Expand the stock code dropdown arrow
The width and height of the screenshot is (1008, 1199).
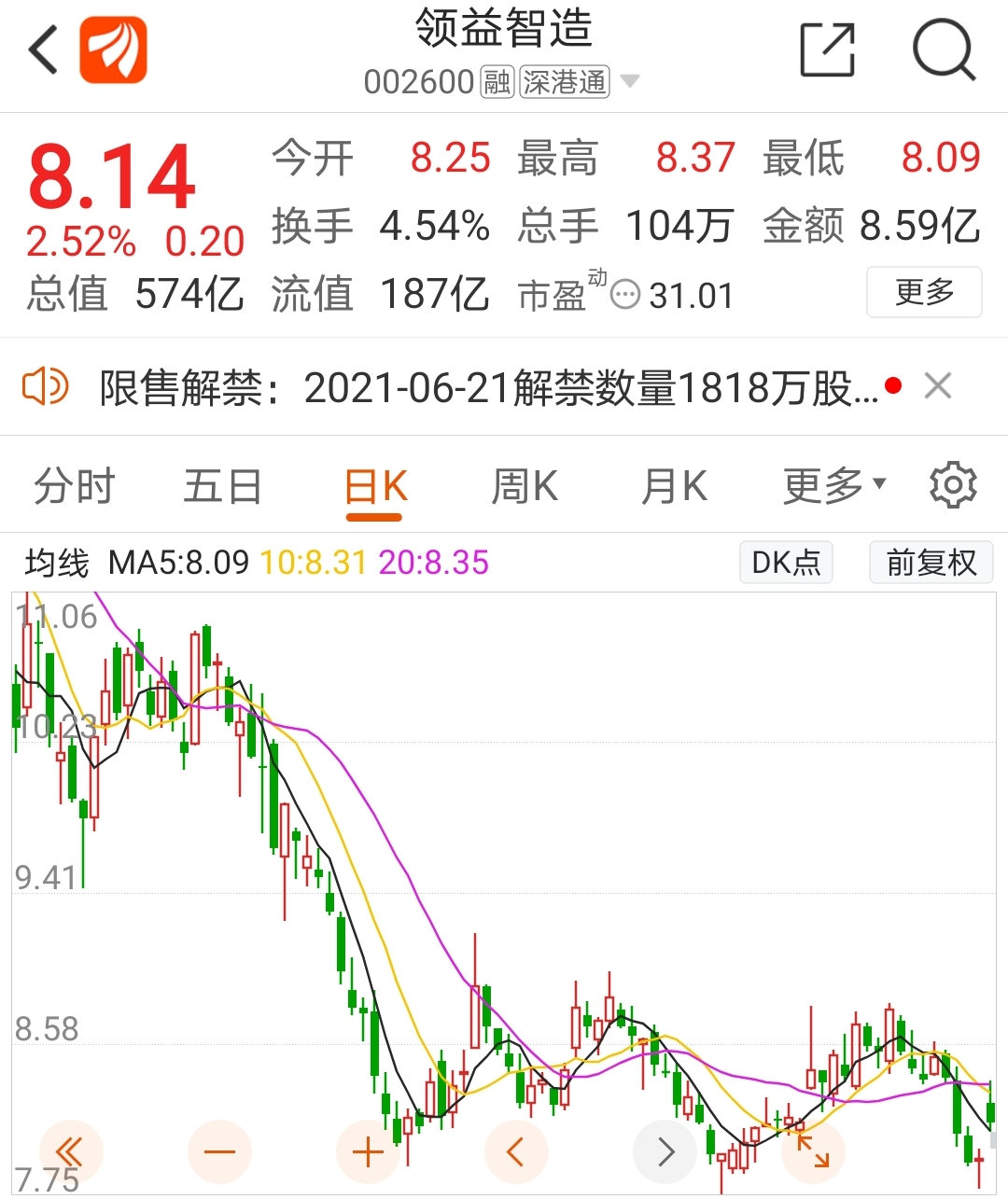click(630, 82)
